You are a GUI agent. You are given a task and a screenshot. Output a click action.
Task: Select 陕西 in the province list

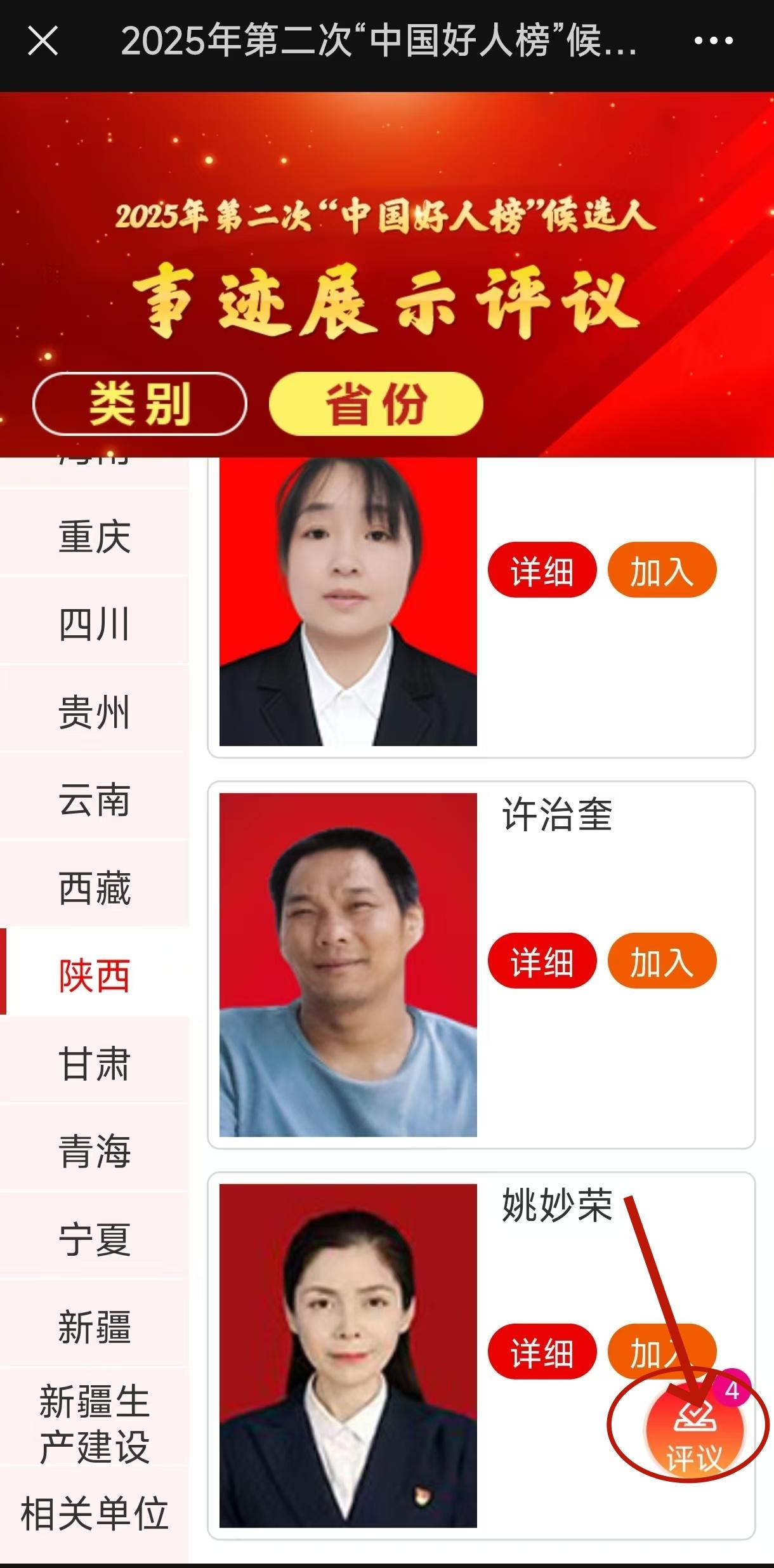click(95, 975)
